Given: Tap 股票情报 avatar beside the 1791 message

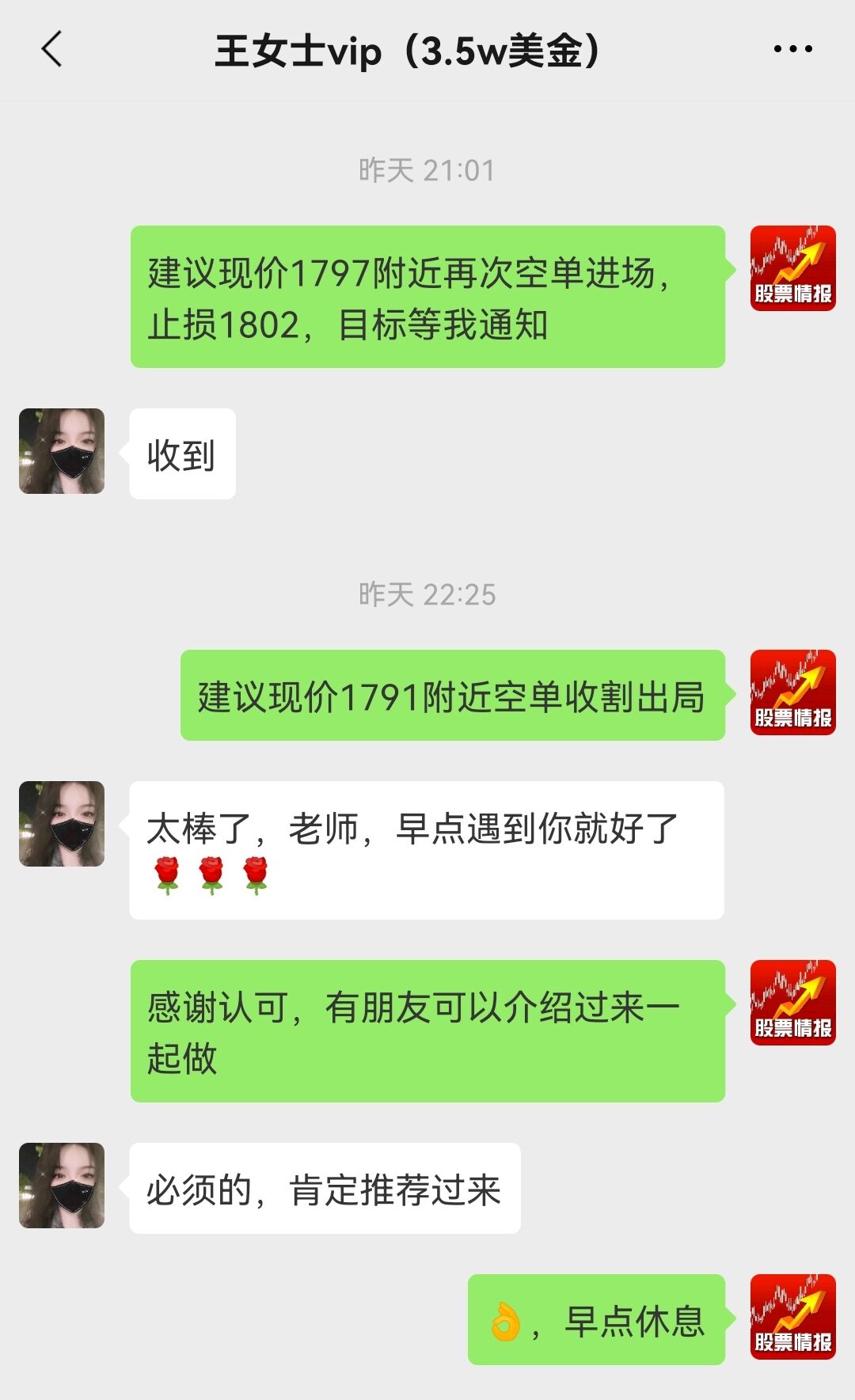Looking at the screenshot, I should tap(792, 692).
